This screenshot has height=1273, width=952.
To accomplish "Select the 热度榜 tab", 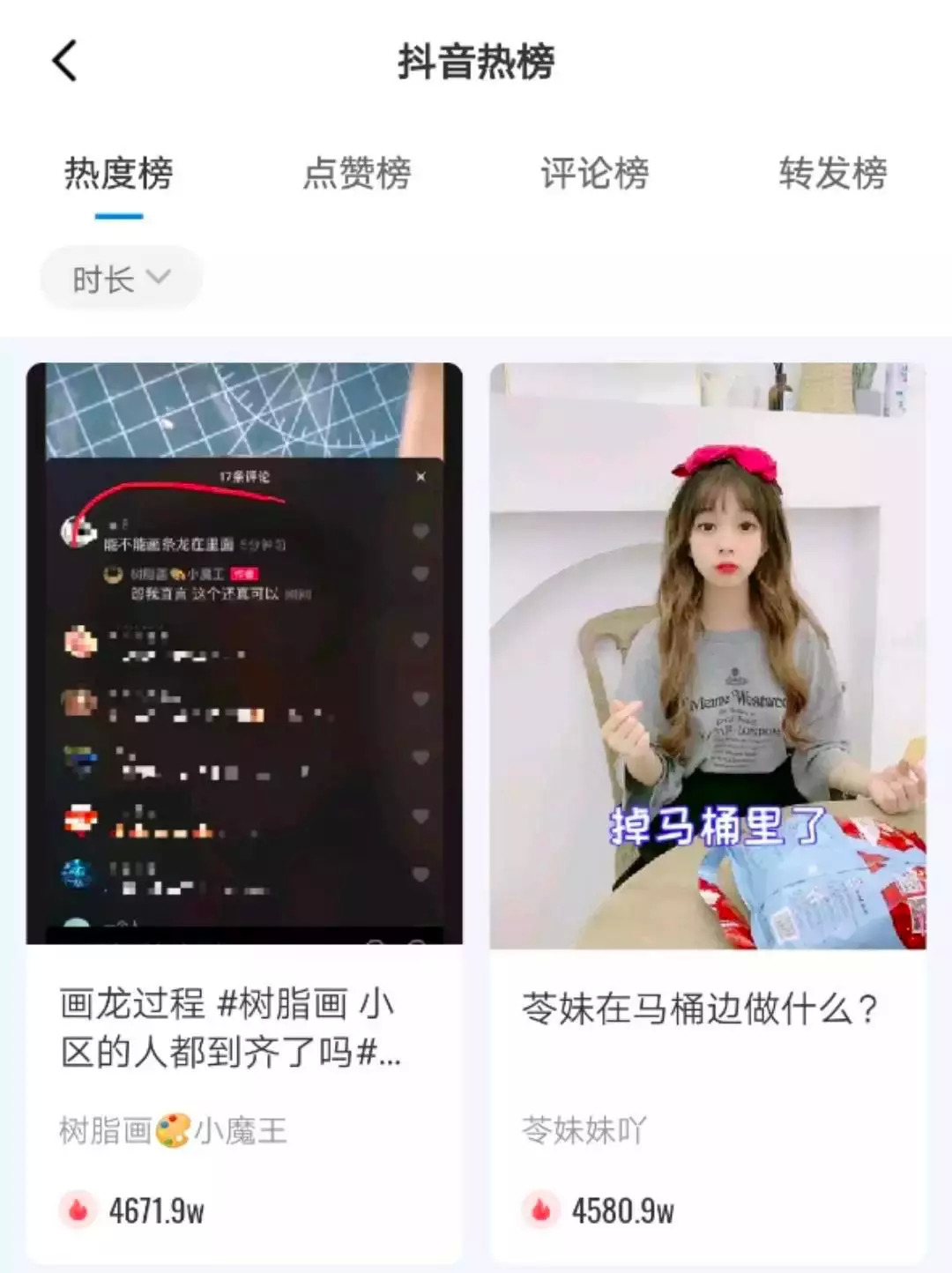I will pyautogui.click(x=119, y=173).
